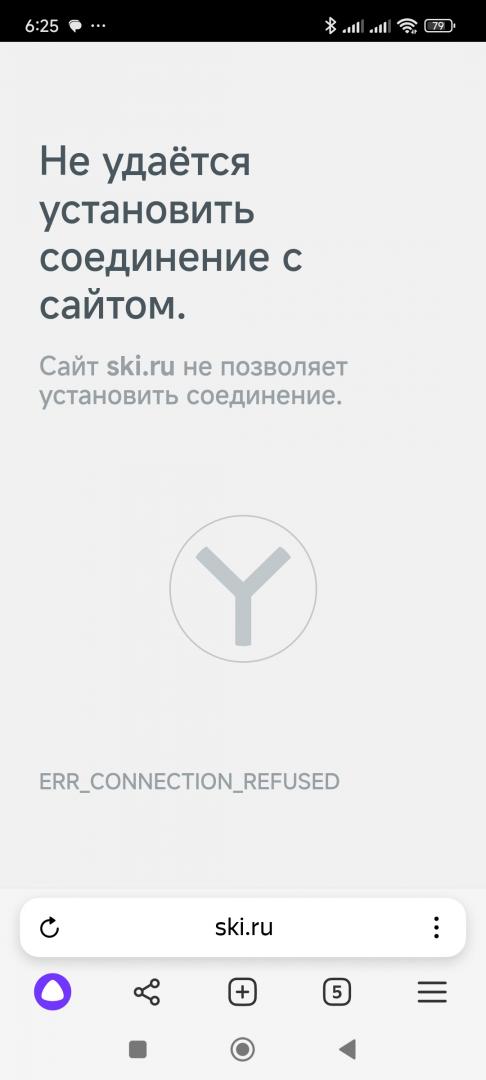The image size is (486, 1080).
Task: Go to the home screen
Action: (x=242, y=1050)
